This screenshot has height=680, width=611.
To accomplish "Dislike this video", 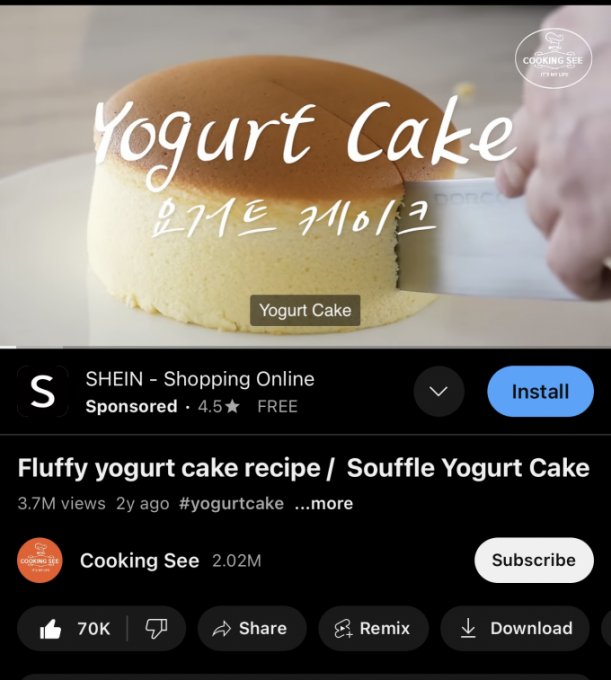I will tap(156, 628).
